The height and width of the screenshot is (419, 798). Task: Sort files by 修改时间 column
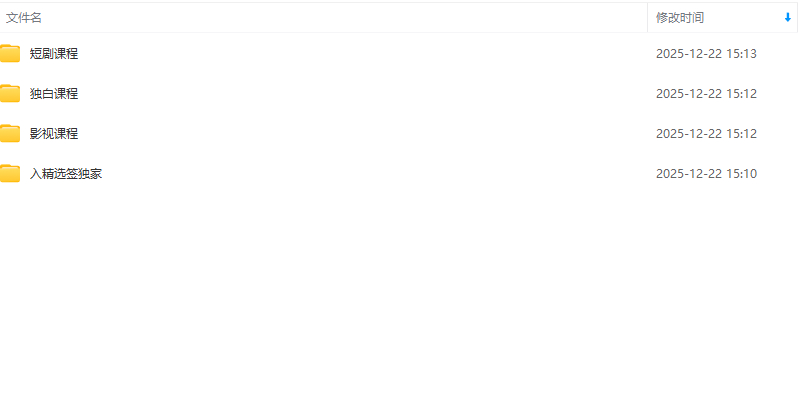click(x=680, y=18)
